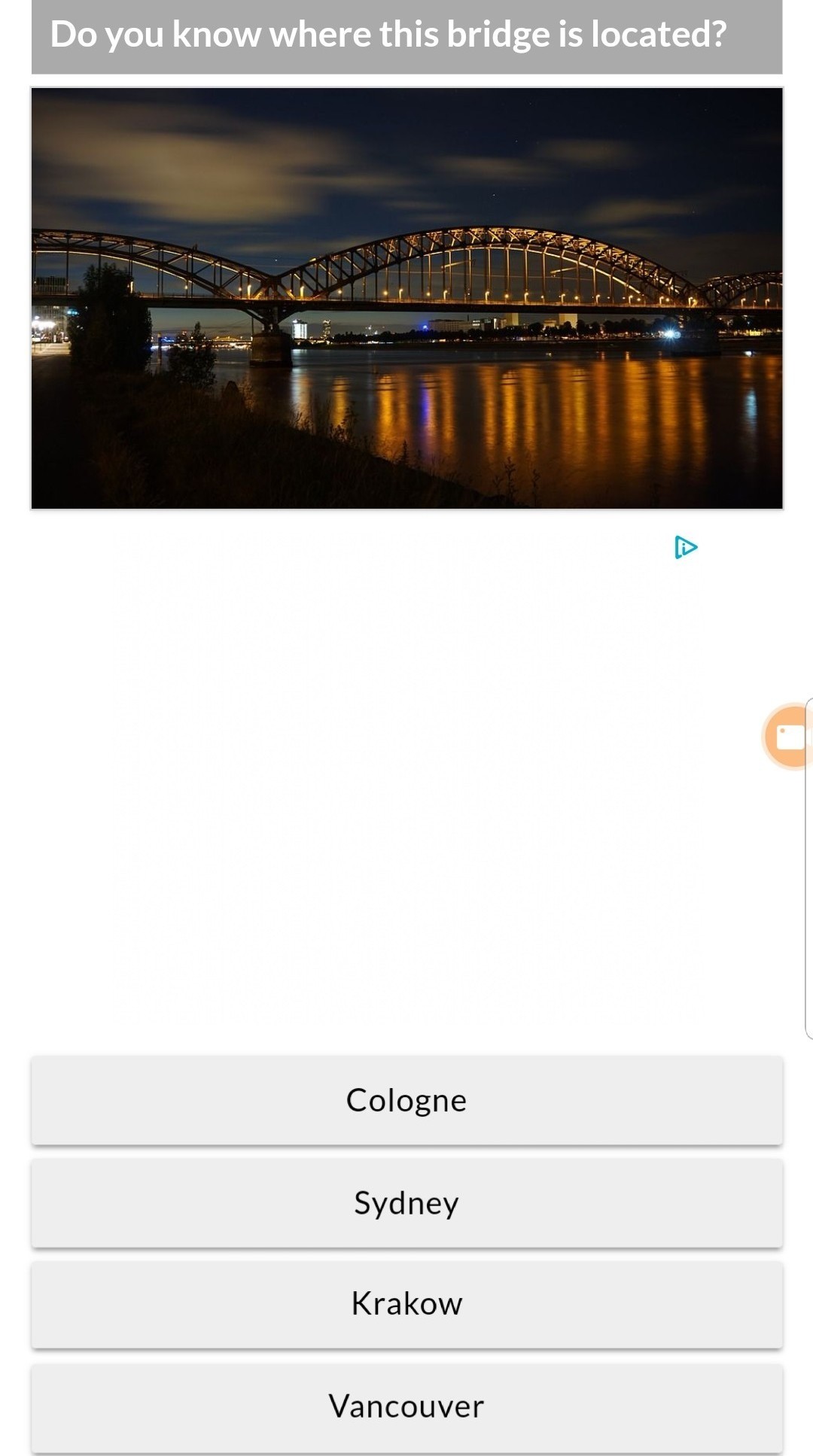Pick Krakow as the bridge location
813x1456 pixels.
[406, 1304]
